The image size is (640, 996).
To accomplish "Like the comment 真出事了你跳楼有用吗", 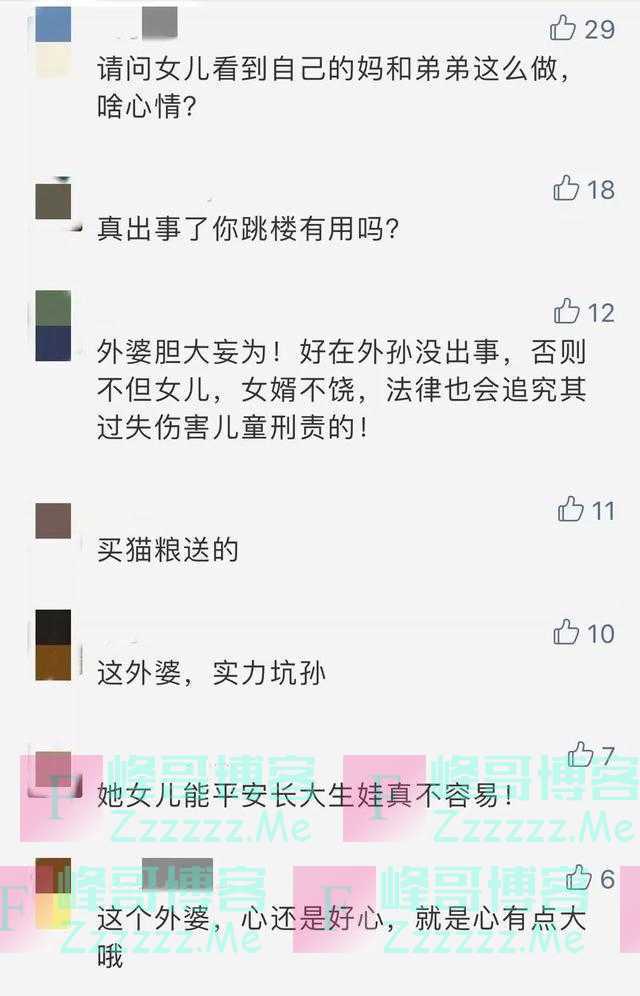I will tap(567, 188).
